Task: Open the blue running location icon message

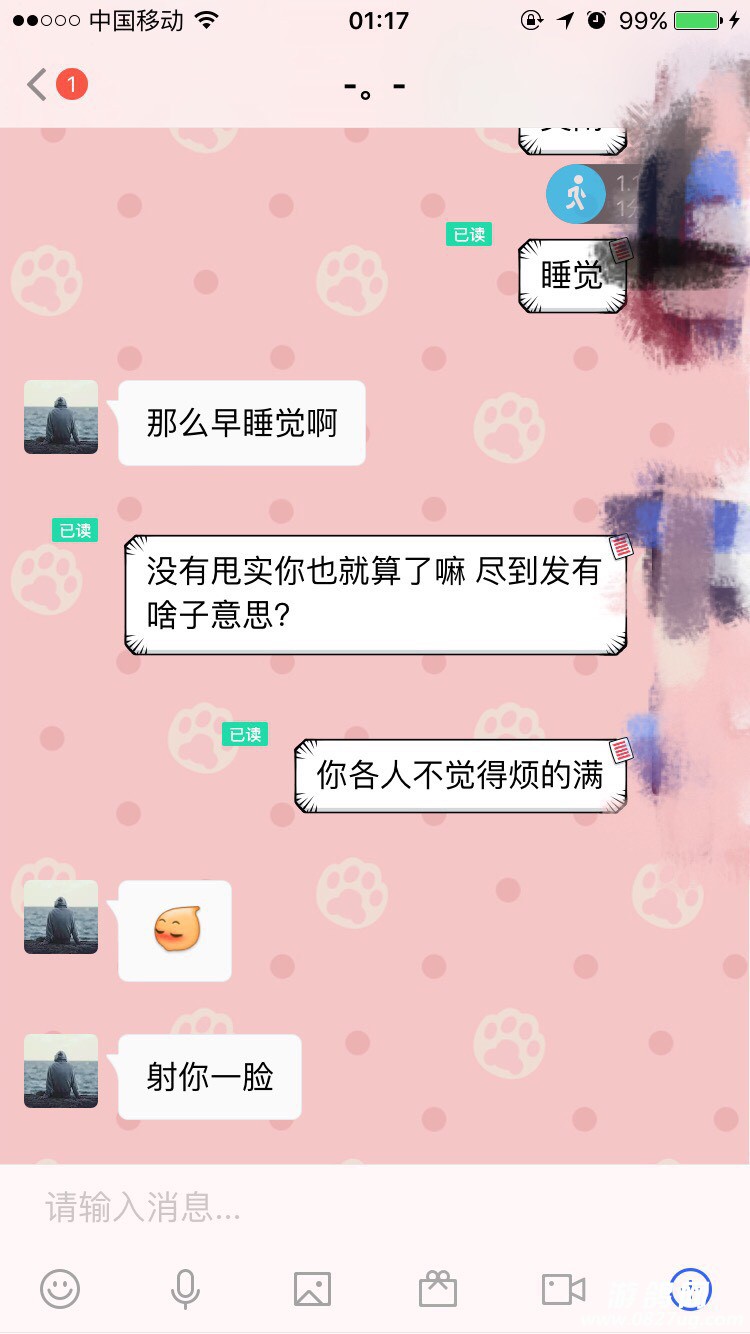Action: tap(576, 194)
